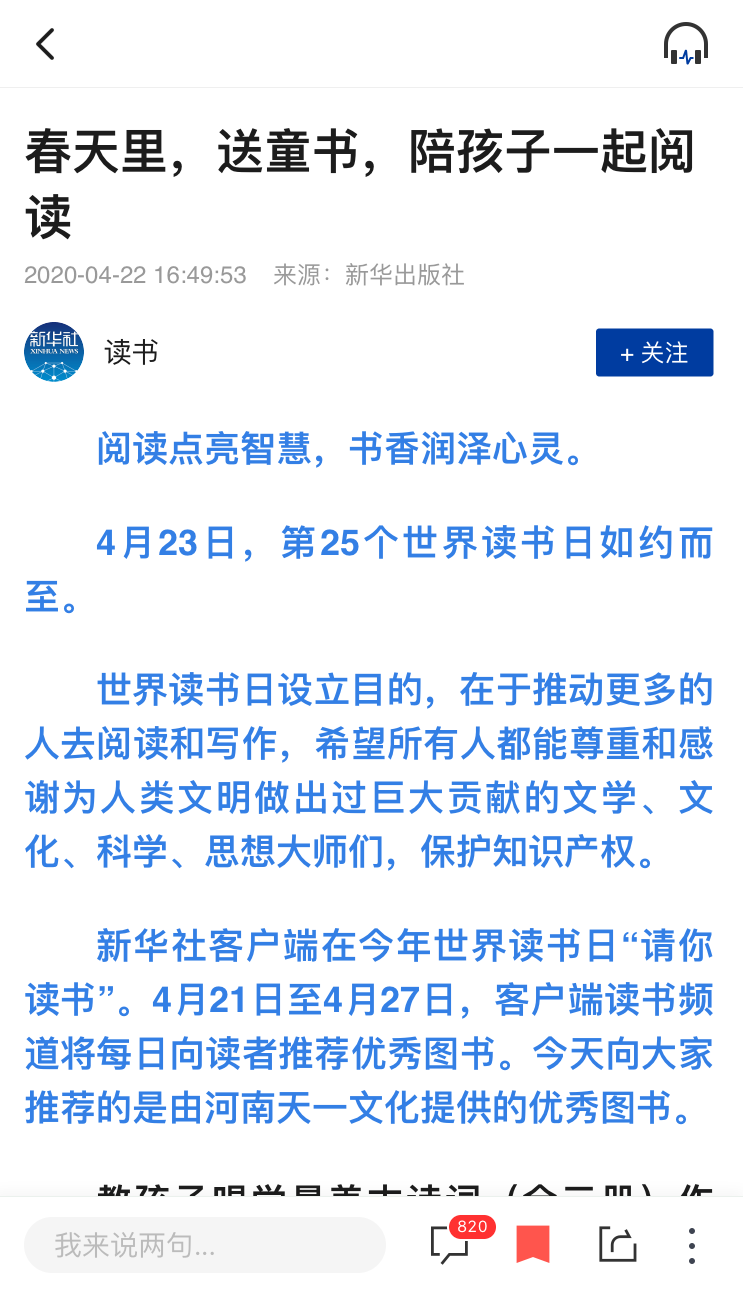Open the 读书 publisher avatar
The height and width of the screenshot is (1293, 743).
[54, 352]
